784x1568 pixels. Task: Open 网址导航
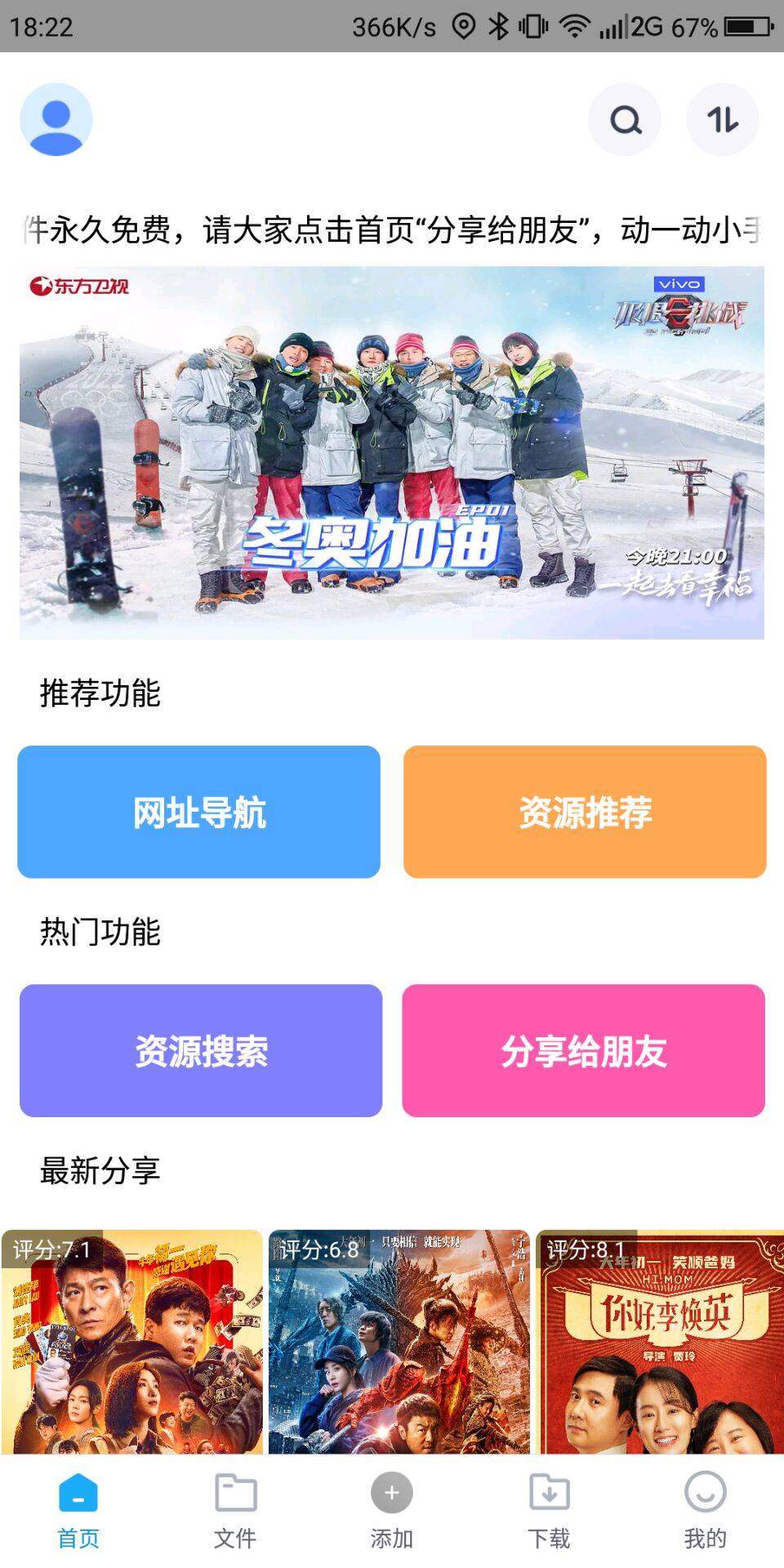pos(199,812)
